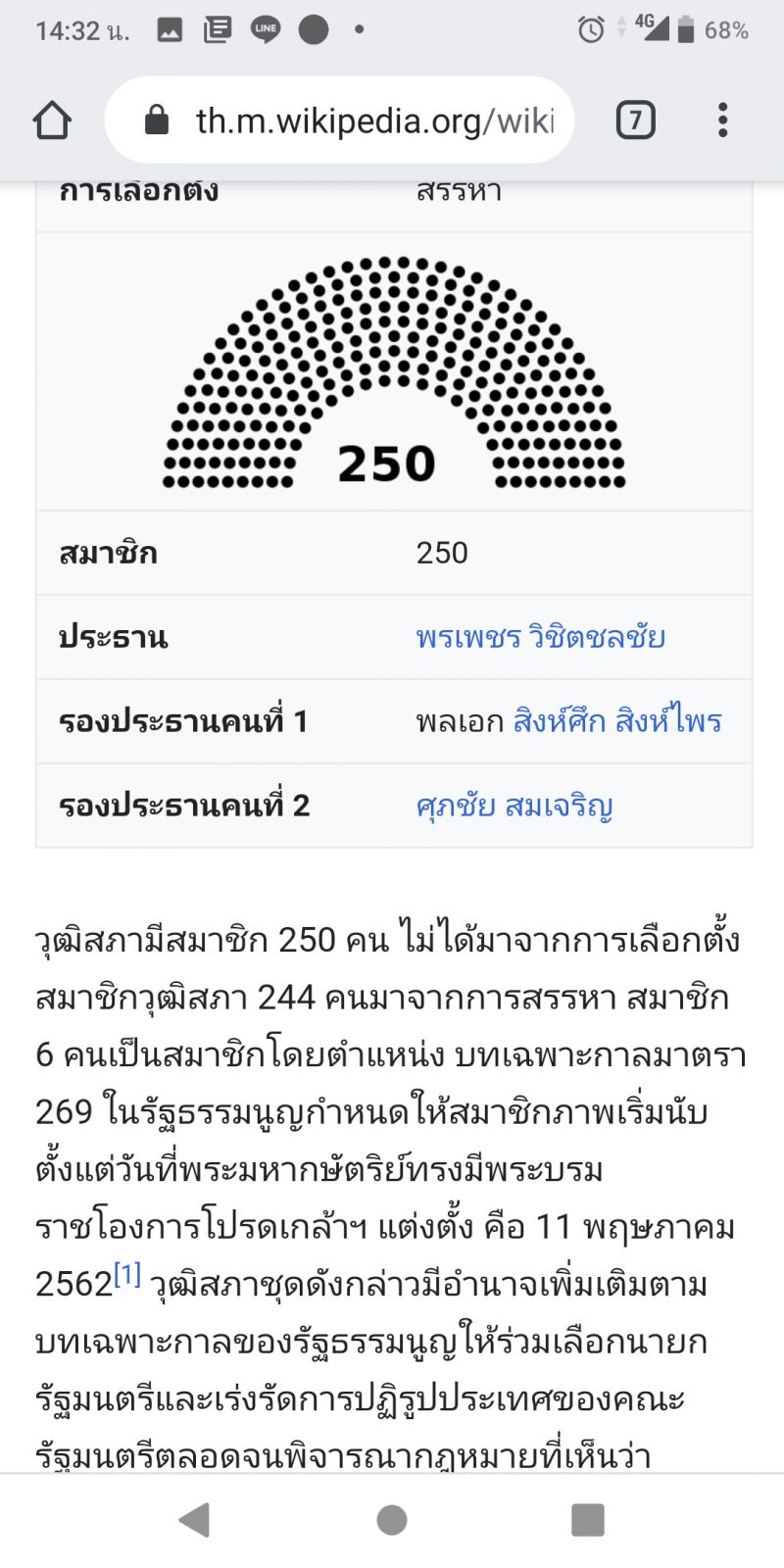784x1568 pixels.
Task: Go to the browser home page
Action: pos(52,121)
